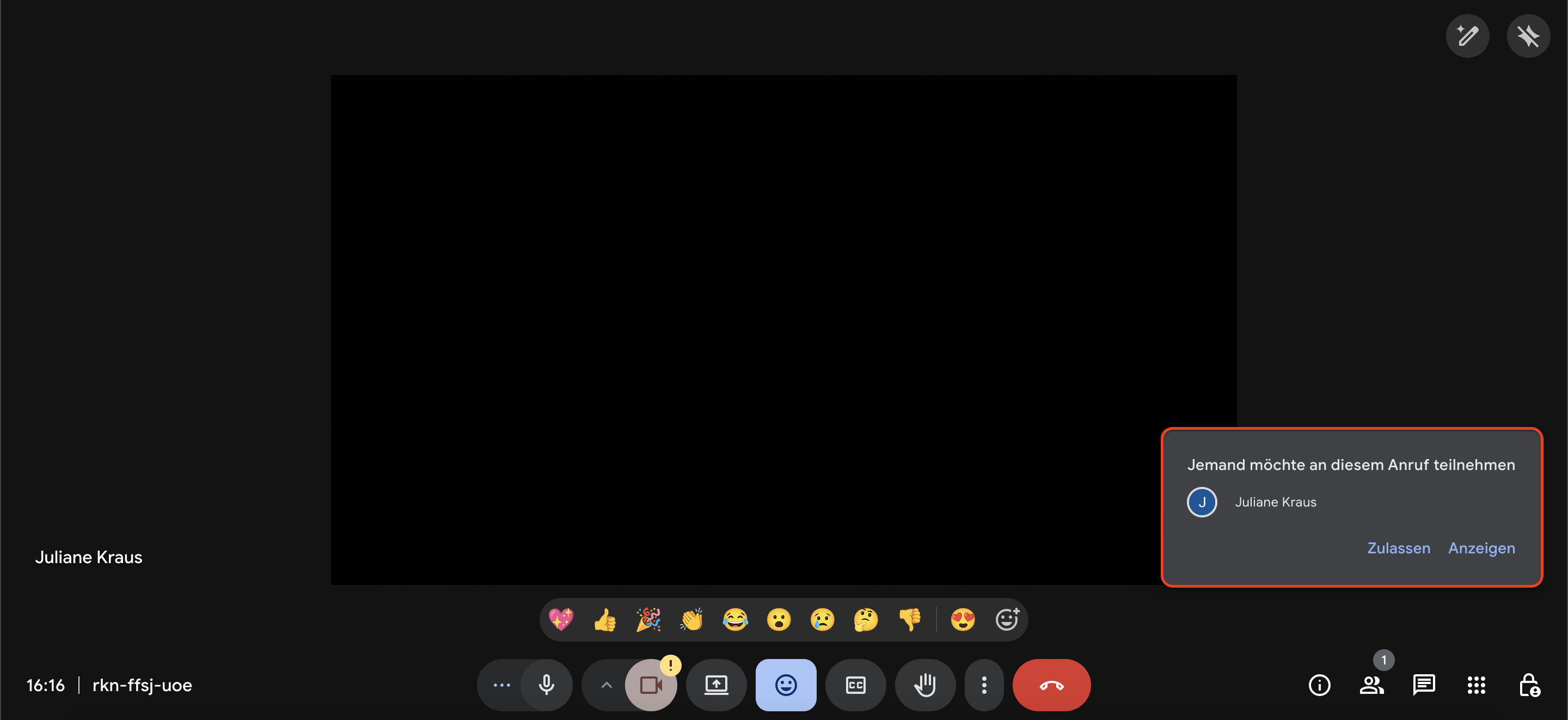Viewport: 1568px width, 720px height.
Task: Open meeting details info
Action: coord(1319,685)
